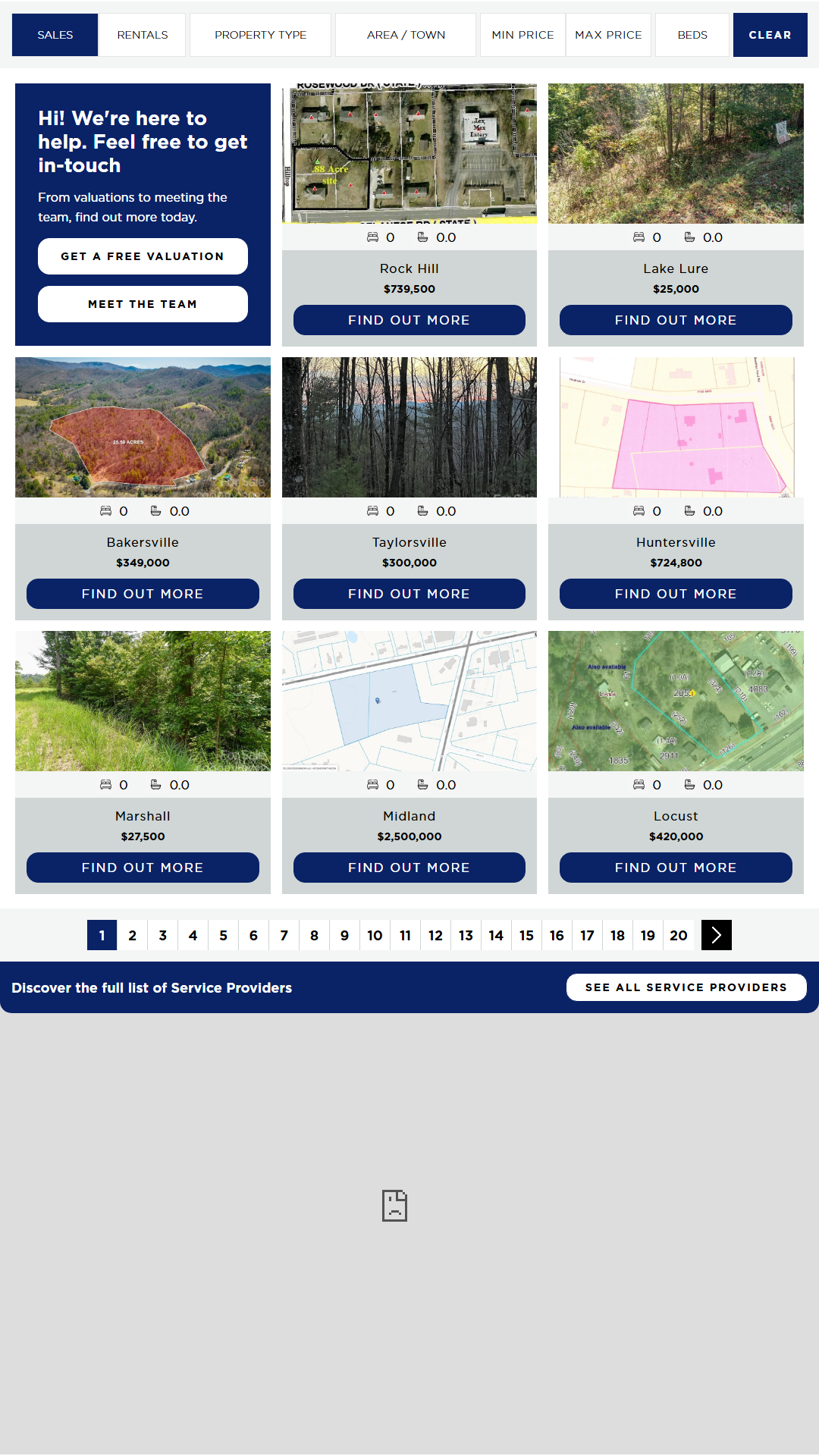Find out more about Marshall listing

[143, 868]
